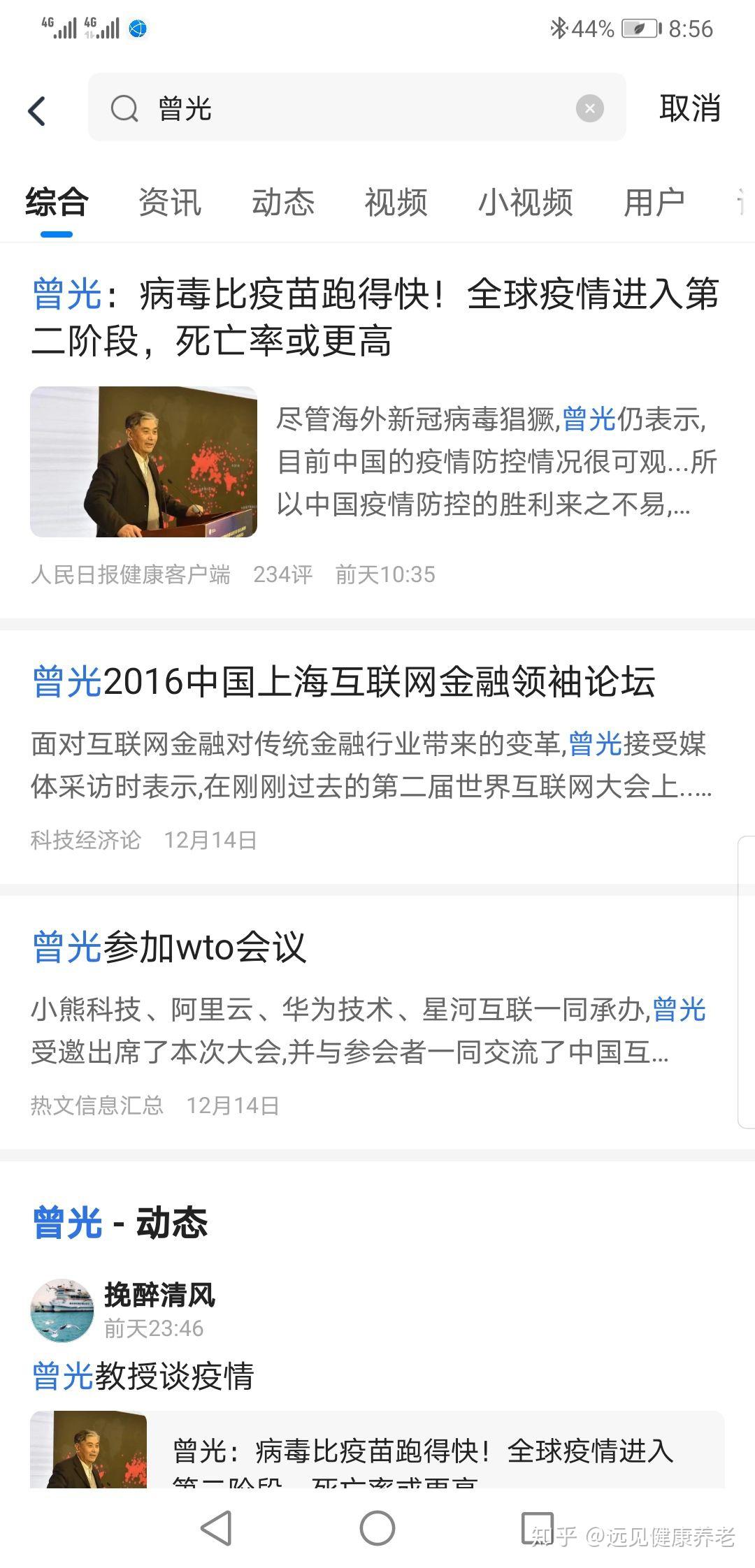The width and height of the screenshot is (755, 1568).
Task: Open the shared article card in 挽醉清风's post
Action: click(377, 1451)
